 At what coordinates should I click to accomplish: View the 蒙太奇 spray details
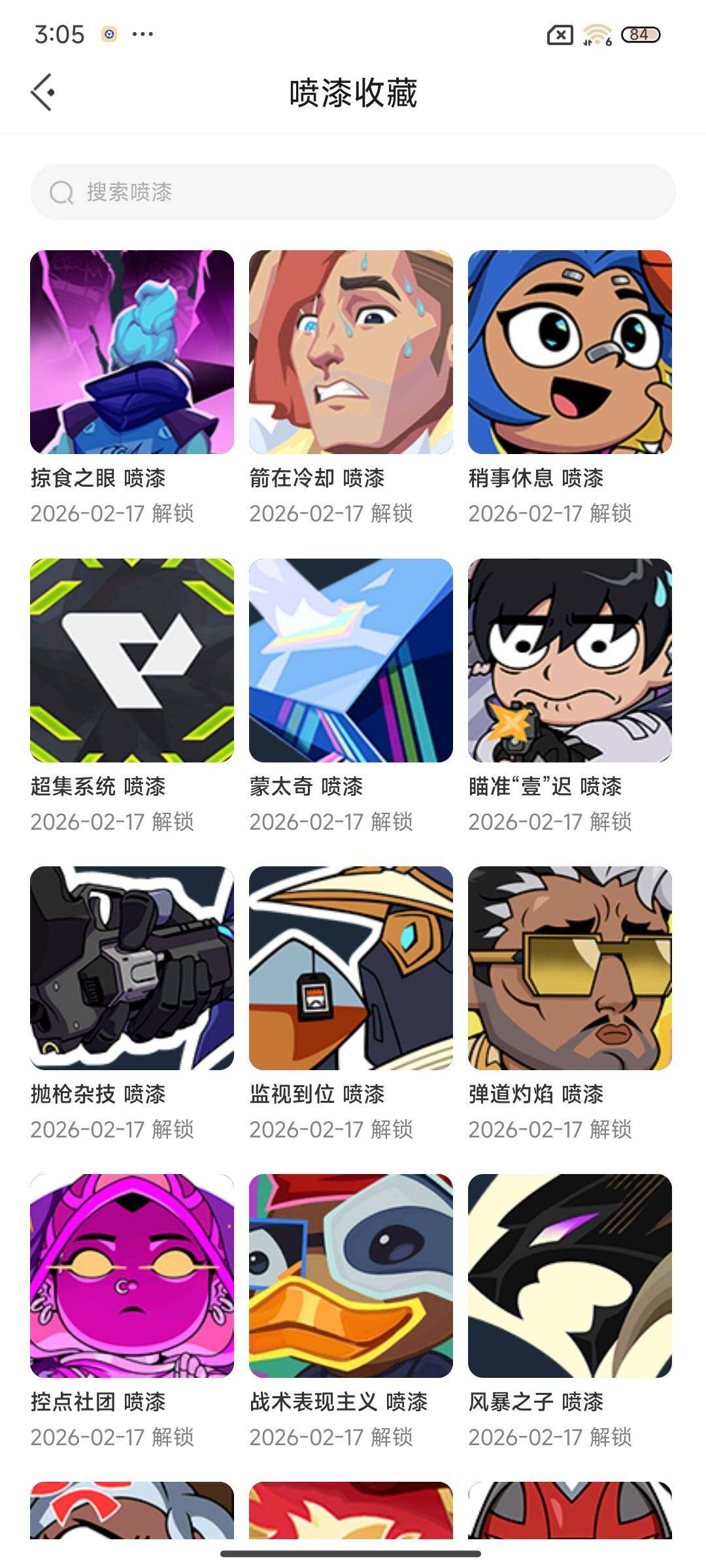351,660
